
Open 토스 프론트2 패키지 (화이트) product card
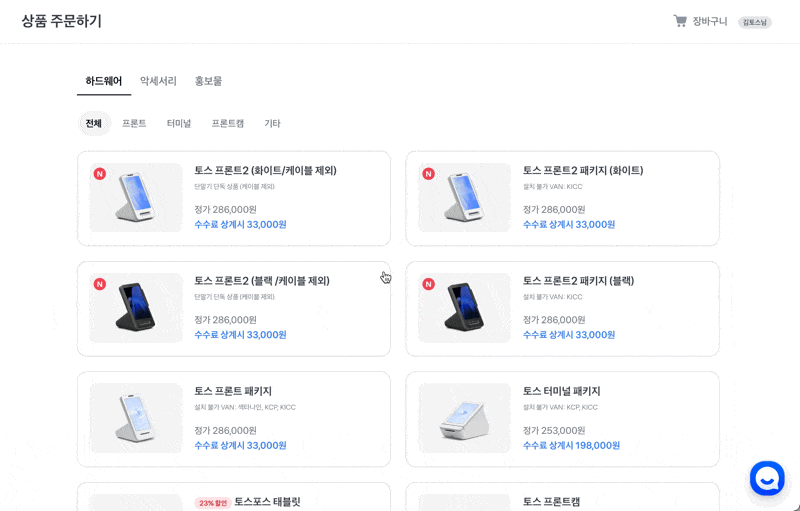562,198
